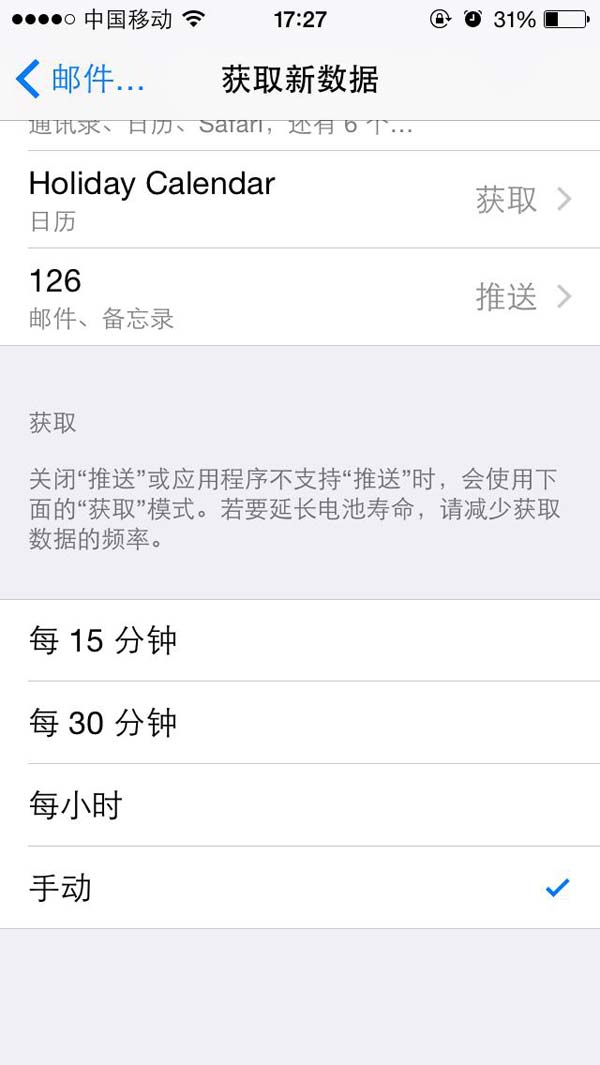Select fetch every 15 minutes (每 15 分钟)

(300, 641)
